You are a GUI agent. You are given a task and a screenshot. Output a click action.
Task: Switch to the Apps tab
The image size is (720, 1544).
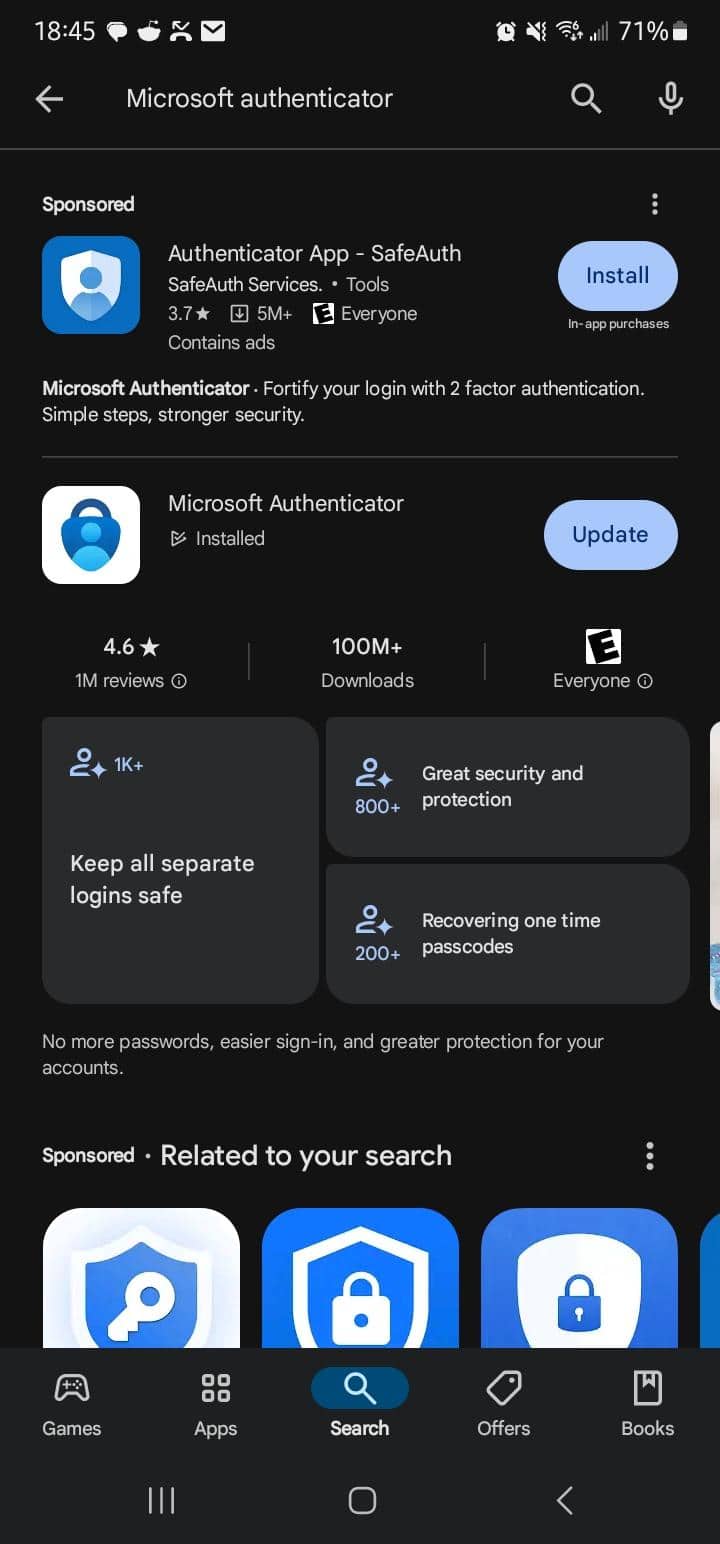tap(216, 1403)
